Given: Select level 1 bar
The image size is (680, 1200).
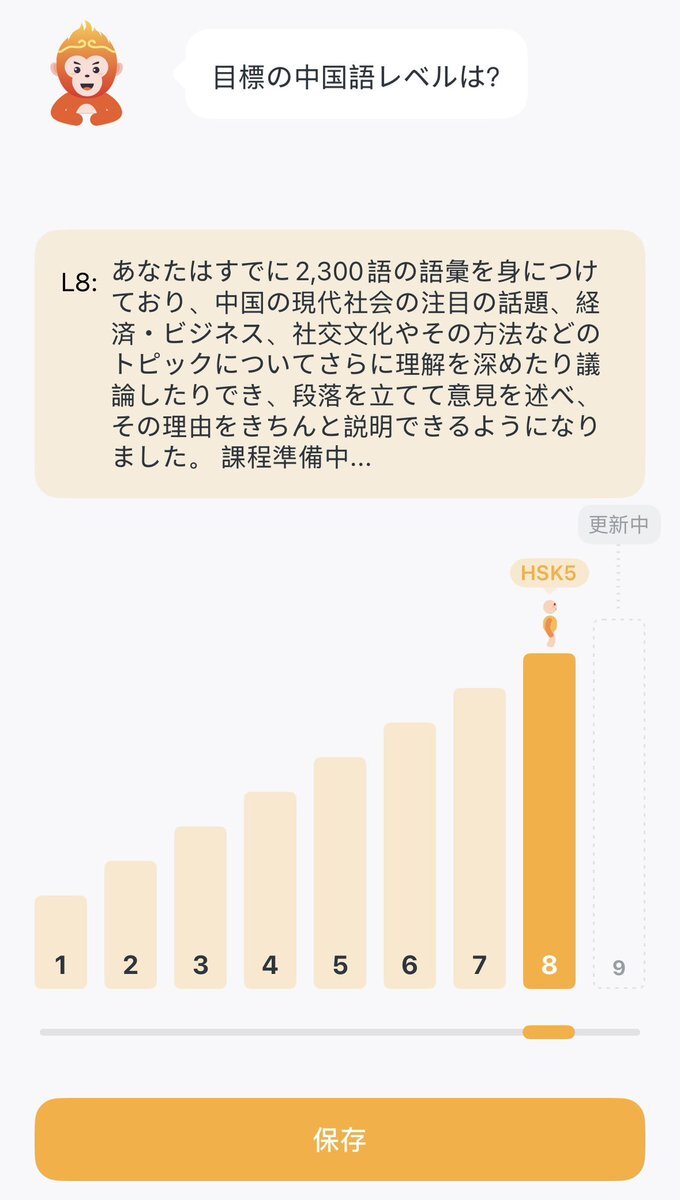Looking at the screenshot, I should [61, 942].
